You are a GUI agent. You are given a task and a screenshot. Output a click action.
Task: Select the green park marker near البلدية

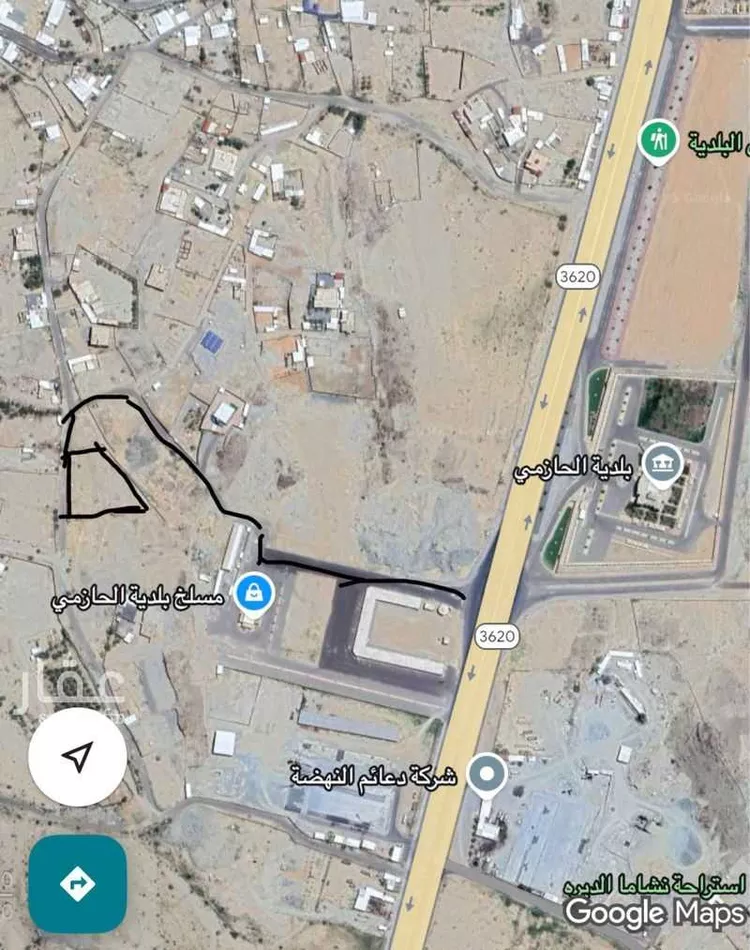pos(658,143)
